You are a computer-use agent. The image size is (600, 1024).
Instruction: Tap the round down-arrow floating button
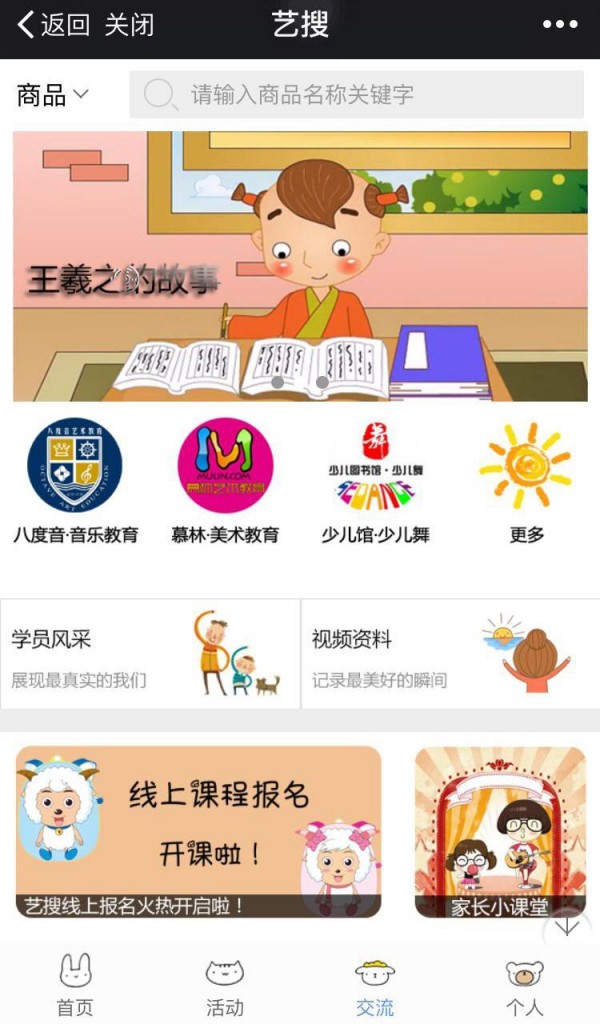[x=567, y=927]
